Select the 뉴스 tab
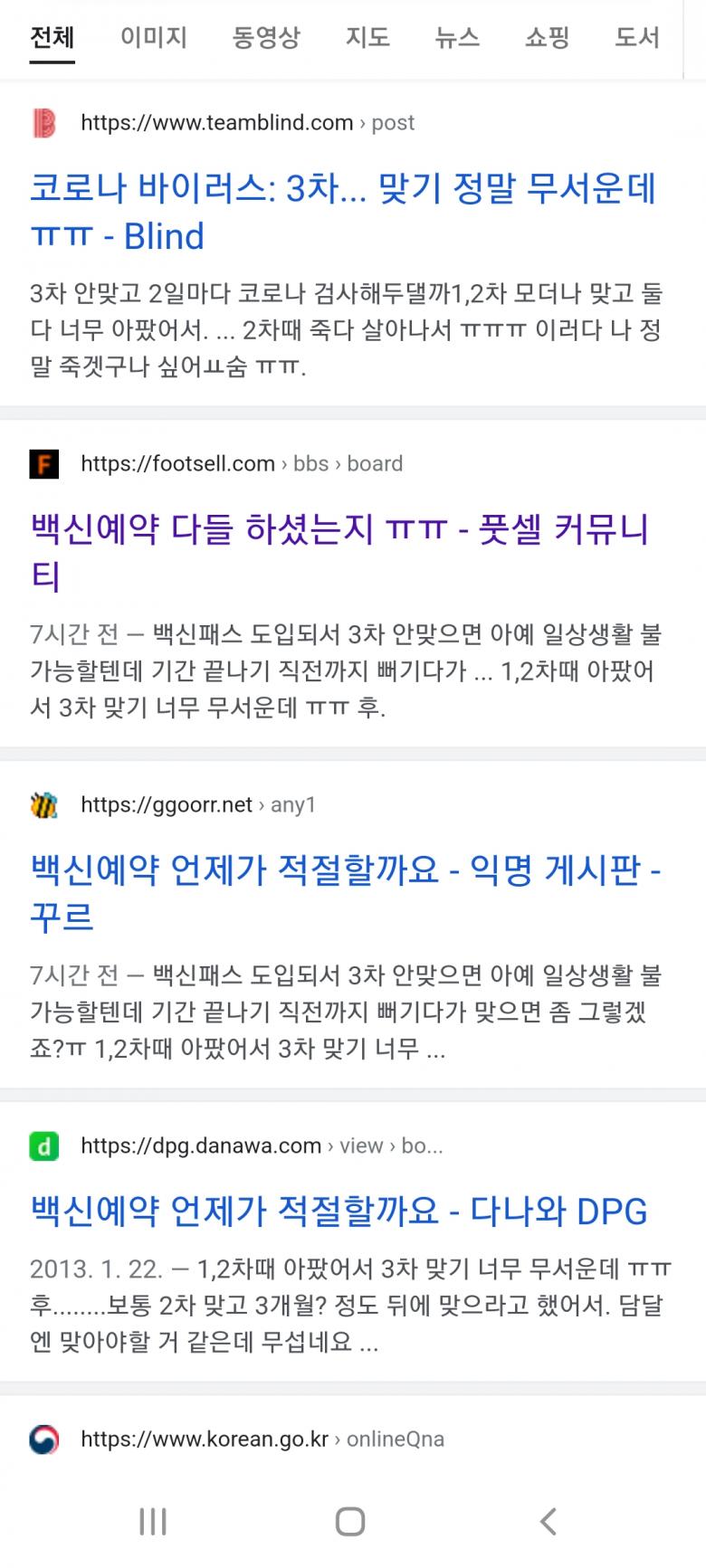The height and width of the screenshot is (1568, 706). (x=457, y=37)
